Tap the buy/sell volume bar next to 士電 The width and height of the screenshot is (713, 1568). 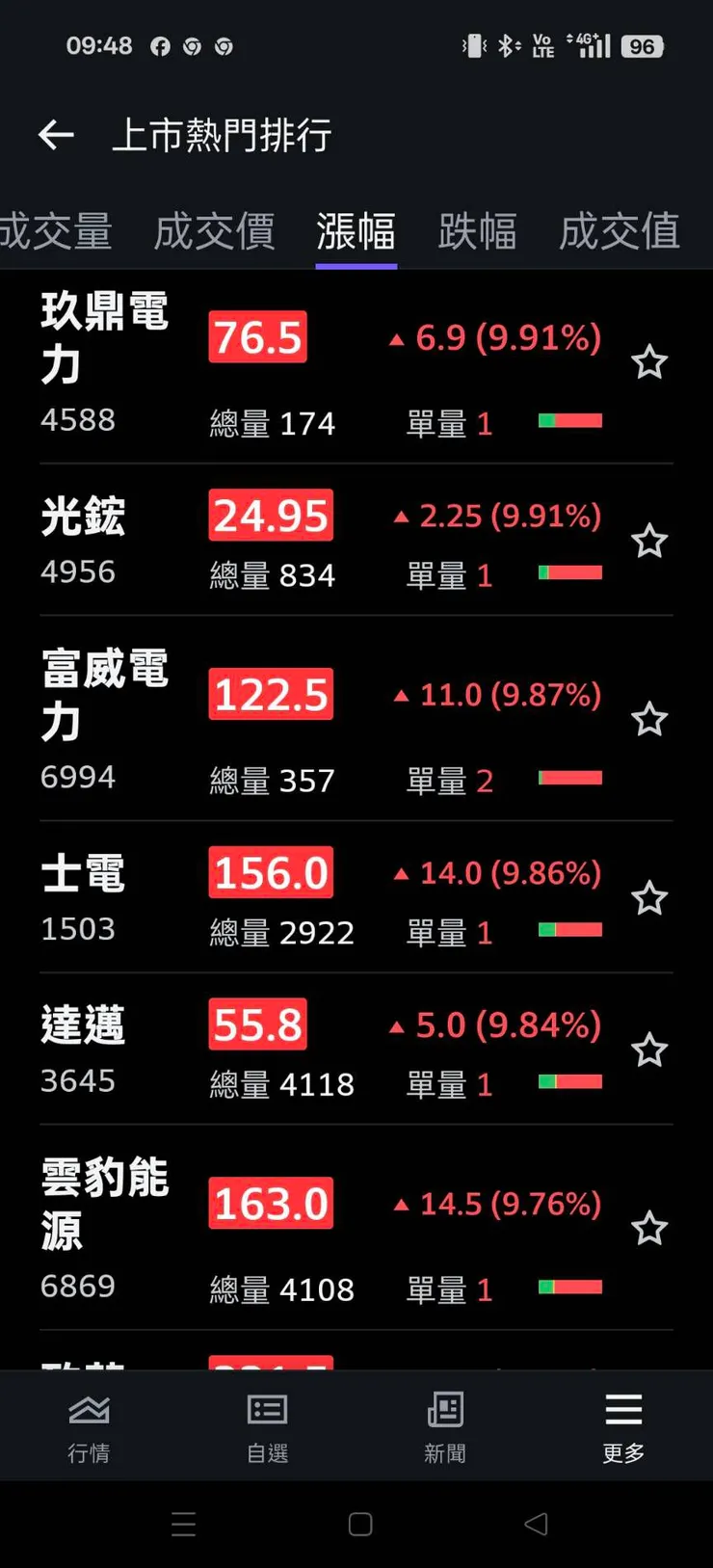tap(569, 928)
